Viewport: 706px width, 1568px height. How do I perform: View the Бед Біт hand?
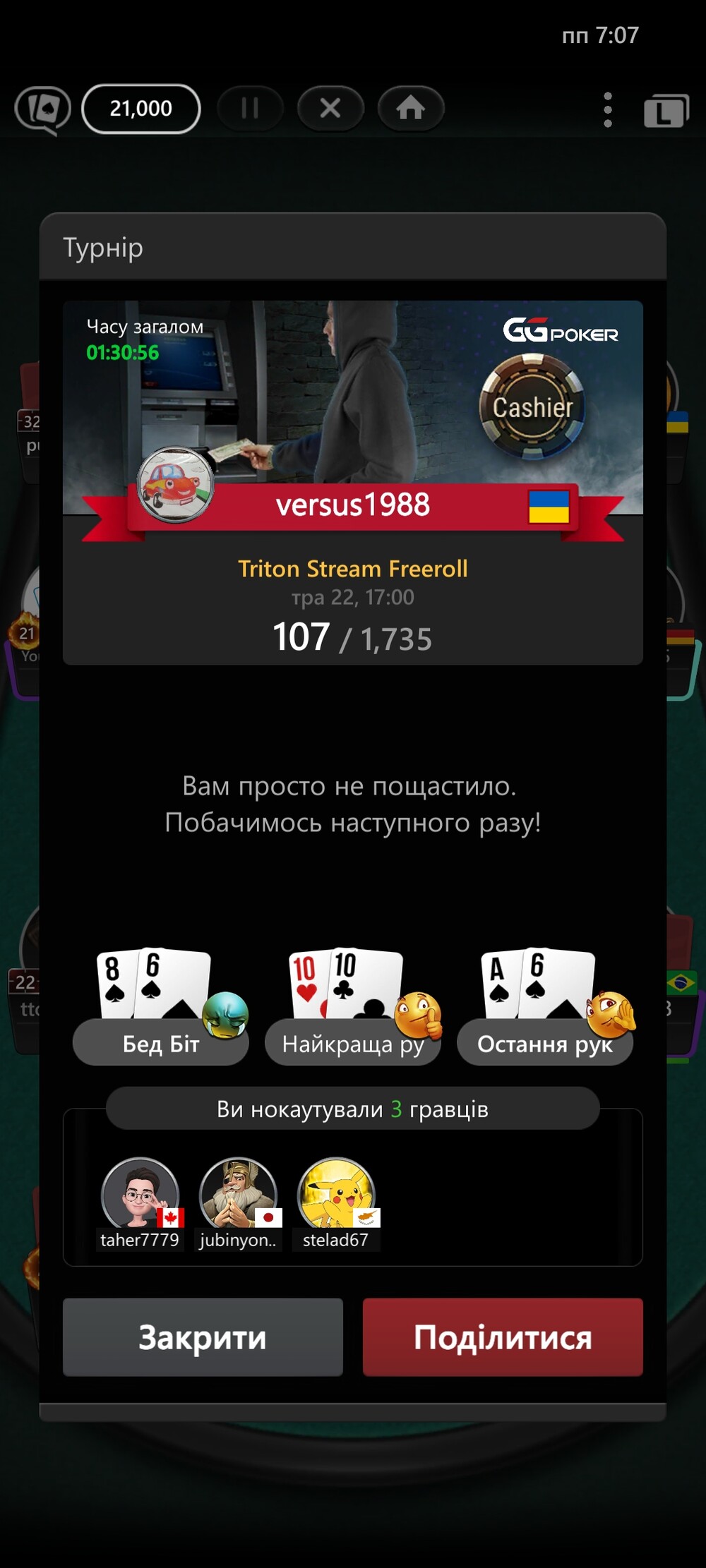click(161, 1043)
